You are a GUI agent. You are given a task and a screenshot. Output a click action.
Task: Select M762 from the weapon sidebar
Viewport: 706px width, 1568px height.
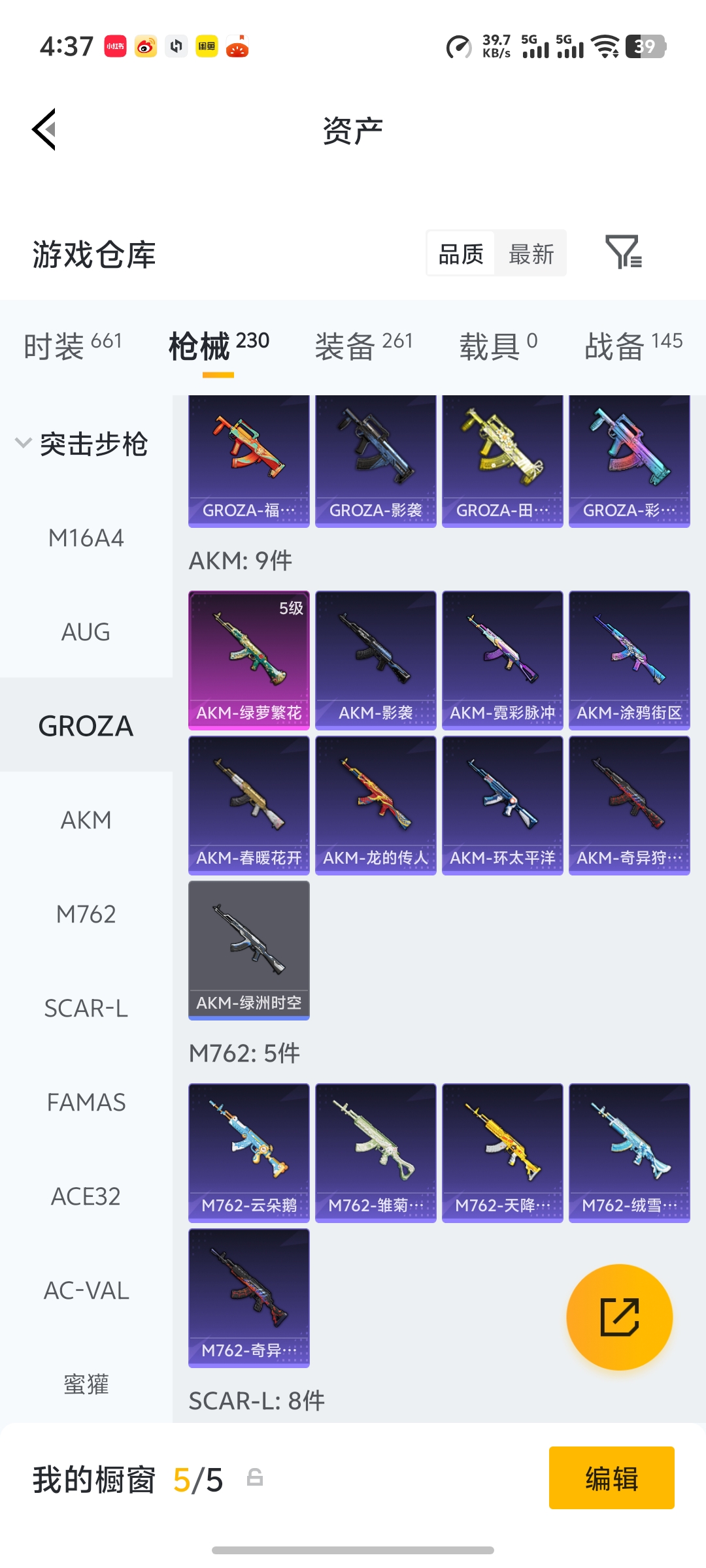click(86, 914)
